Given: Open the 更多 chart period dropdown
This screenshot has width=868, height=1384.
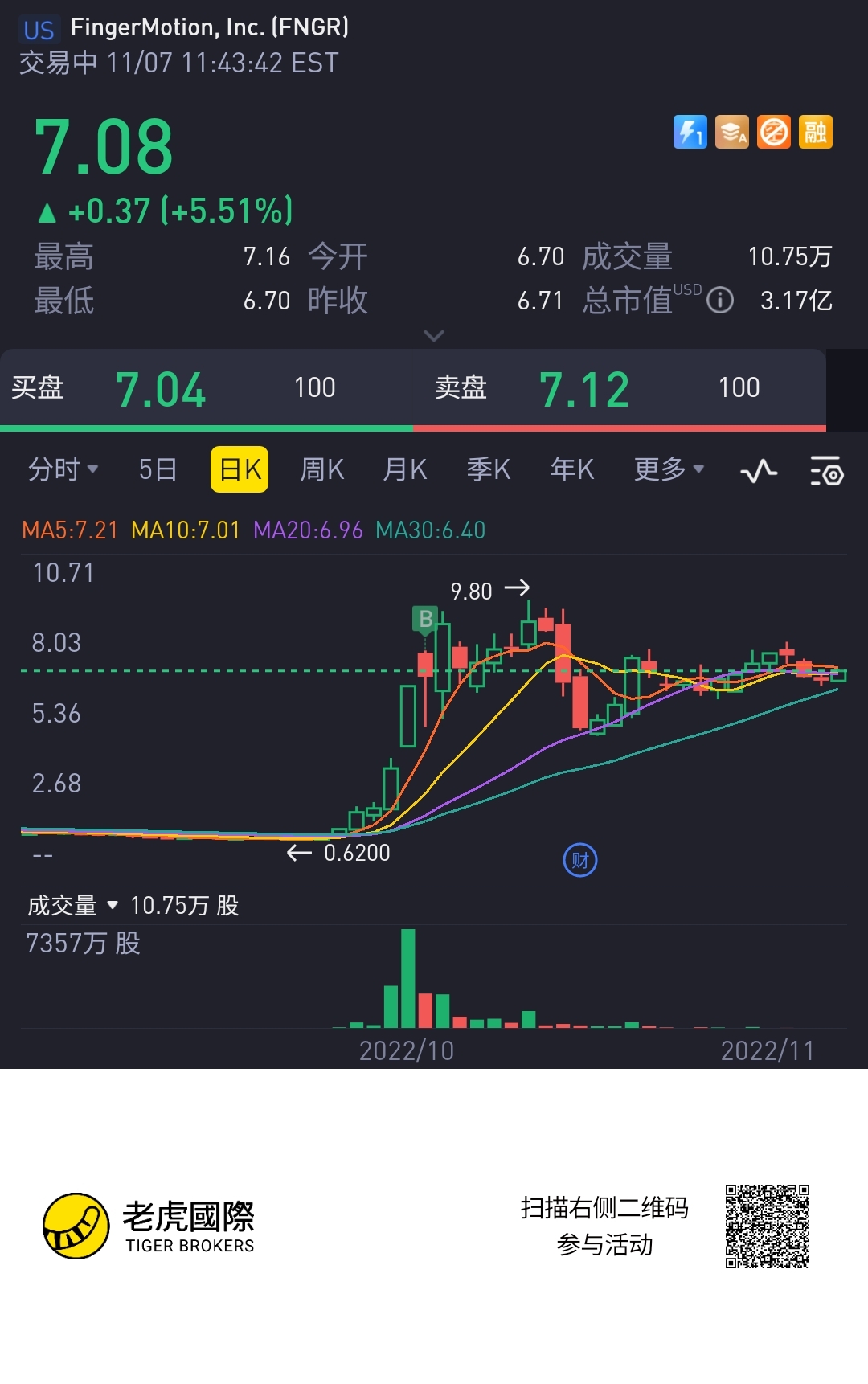Looking at the screenshot, I should pos(668,469).
